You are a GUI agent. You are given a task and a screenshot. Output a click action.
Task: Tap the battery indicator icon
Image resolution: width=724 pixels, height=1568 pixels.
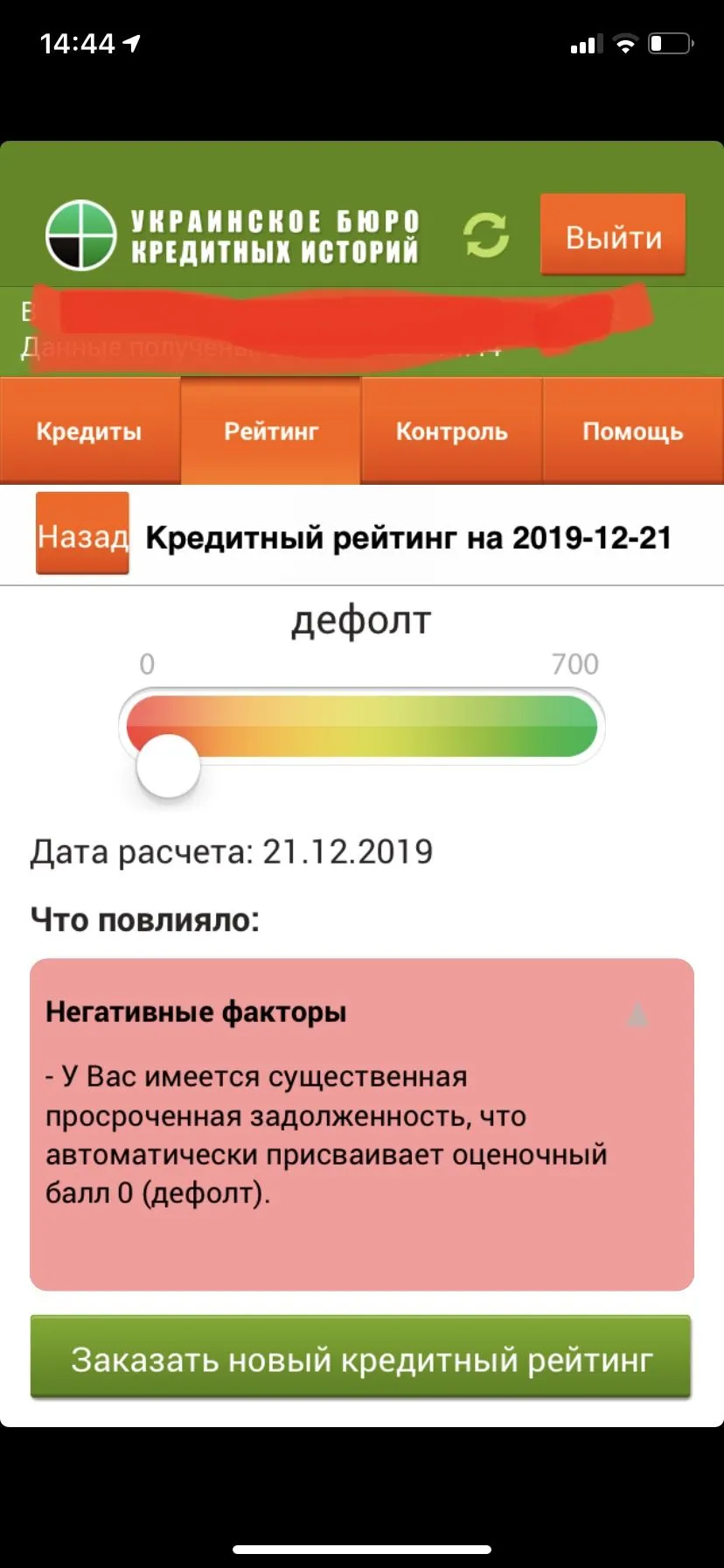point(669,43)
